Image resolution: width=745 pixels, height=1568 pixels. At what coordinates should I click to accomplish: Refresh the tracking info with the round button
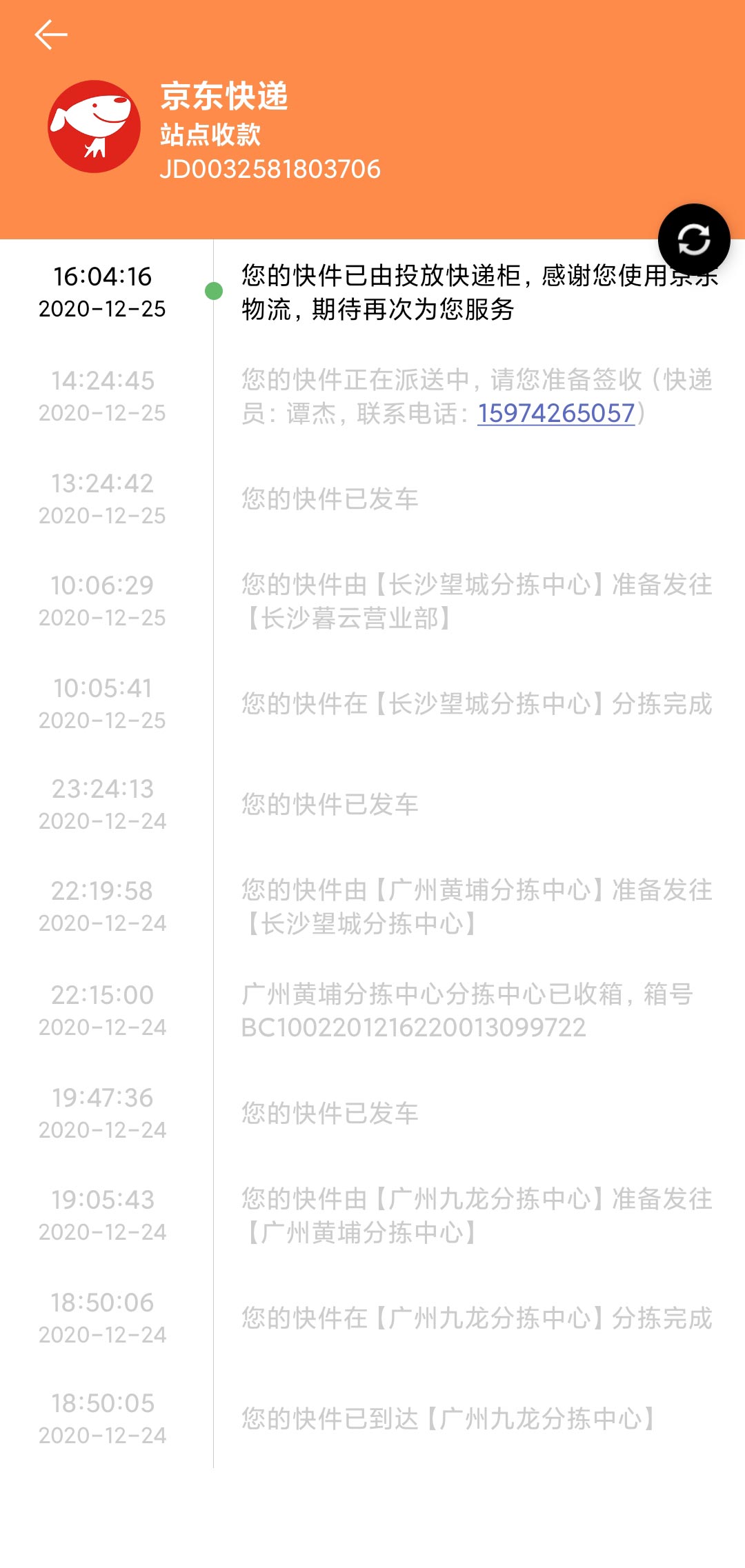coord(694,239)
